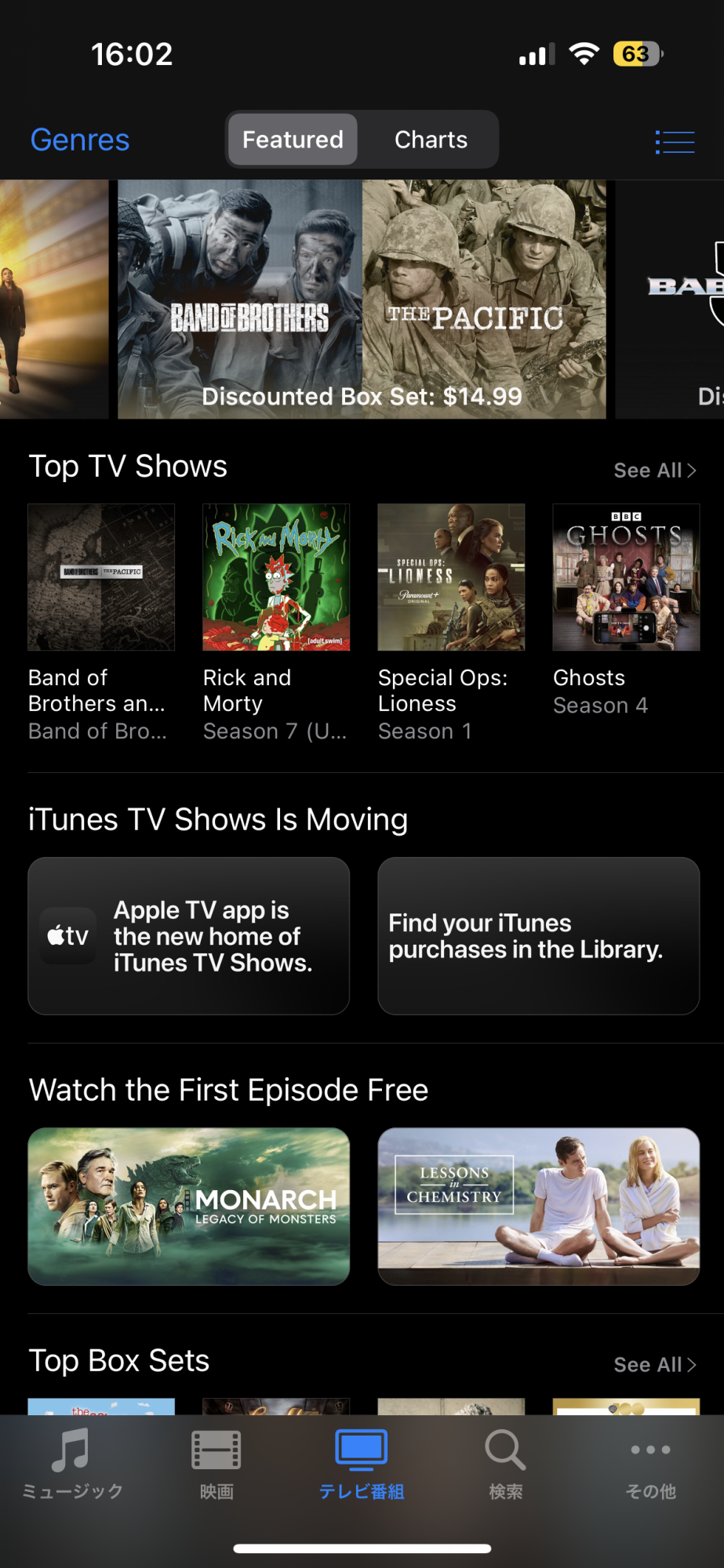Go to the 映画 tab

(x=216, y=1463)
